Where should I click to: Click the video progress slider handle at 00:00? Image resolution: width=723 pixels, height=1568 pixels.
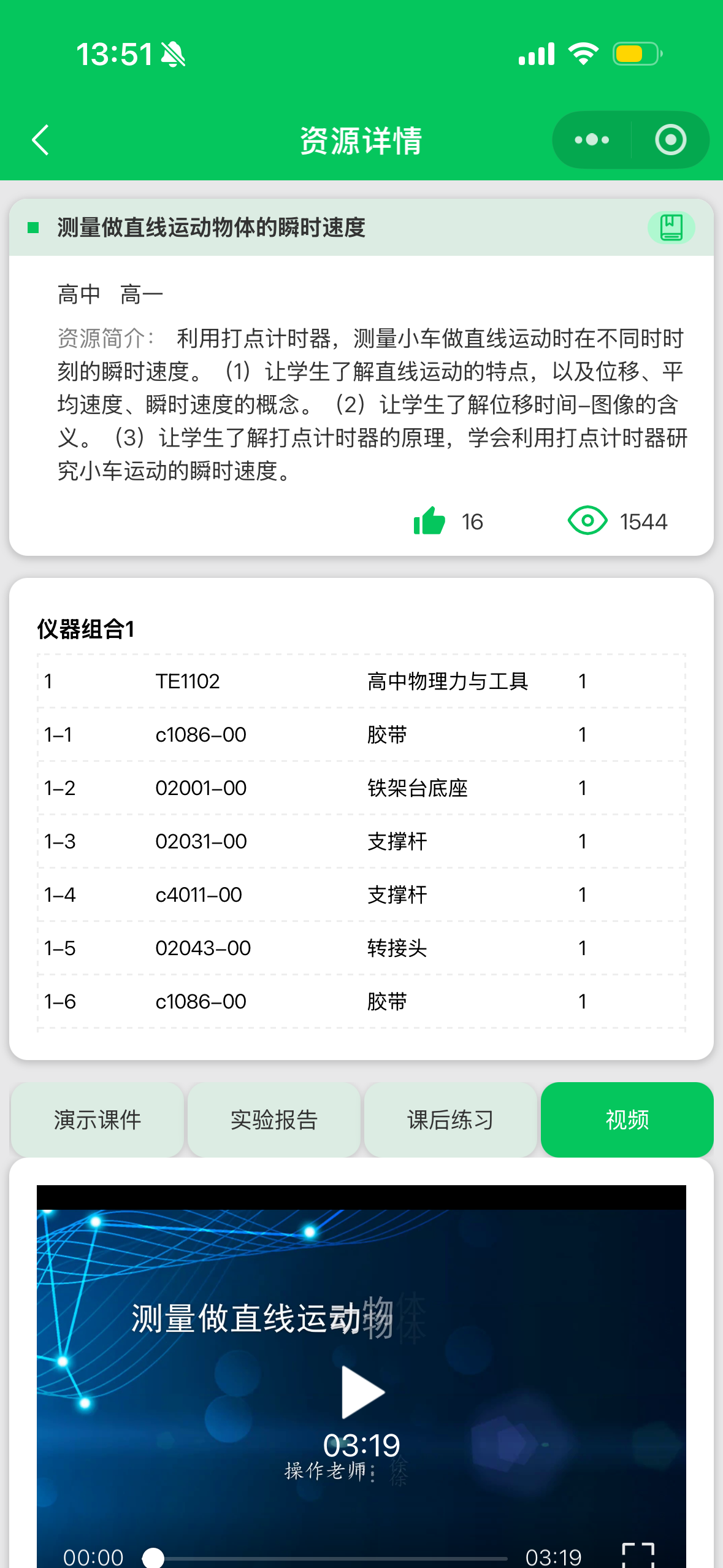pos(153,1556)
